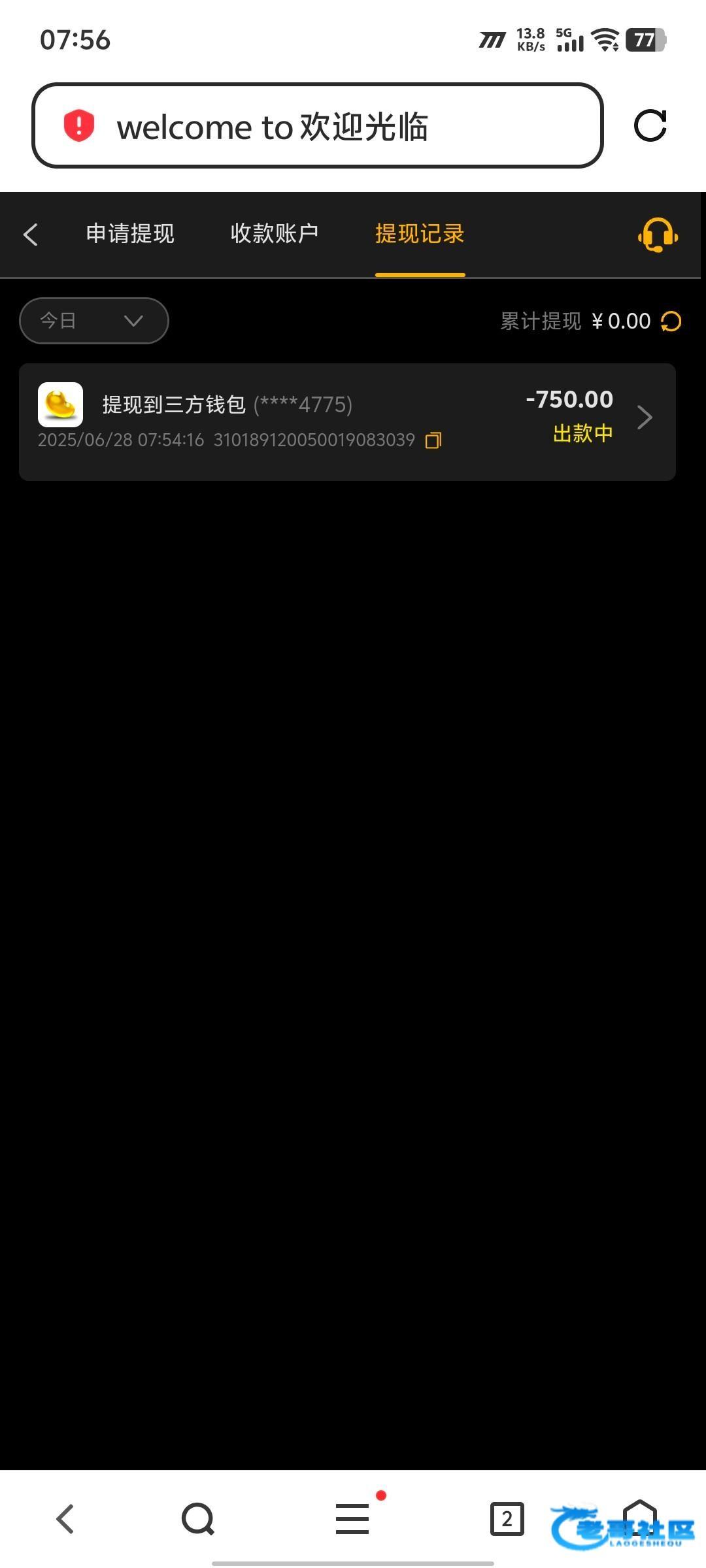The height and width of the screenshot is (1568, 706).
Task: Switch to the 收款账户 tab
Action: pos(275,233)
